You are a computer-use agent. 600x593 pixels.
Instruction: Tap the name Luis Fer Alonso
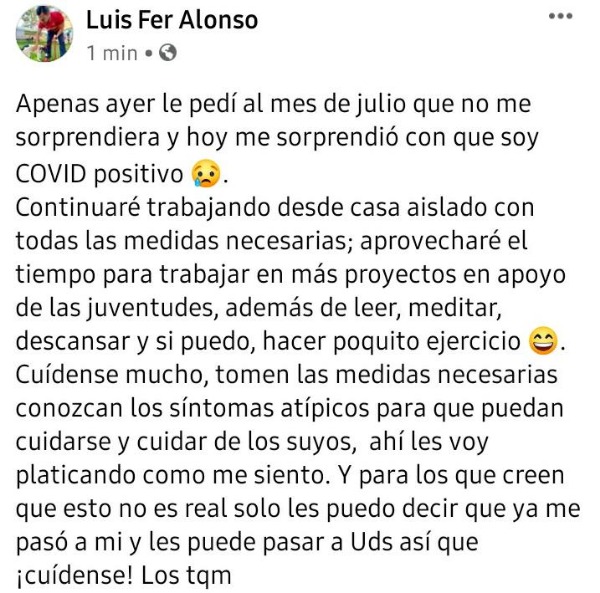coord(171,19)
